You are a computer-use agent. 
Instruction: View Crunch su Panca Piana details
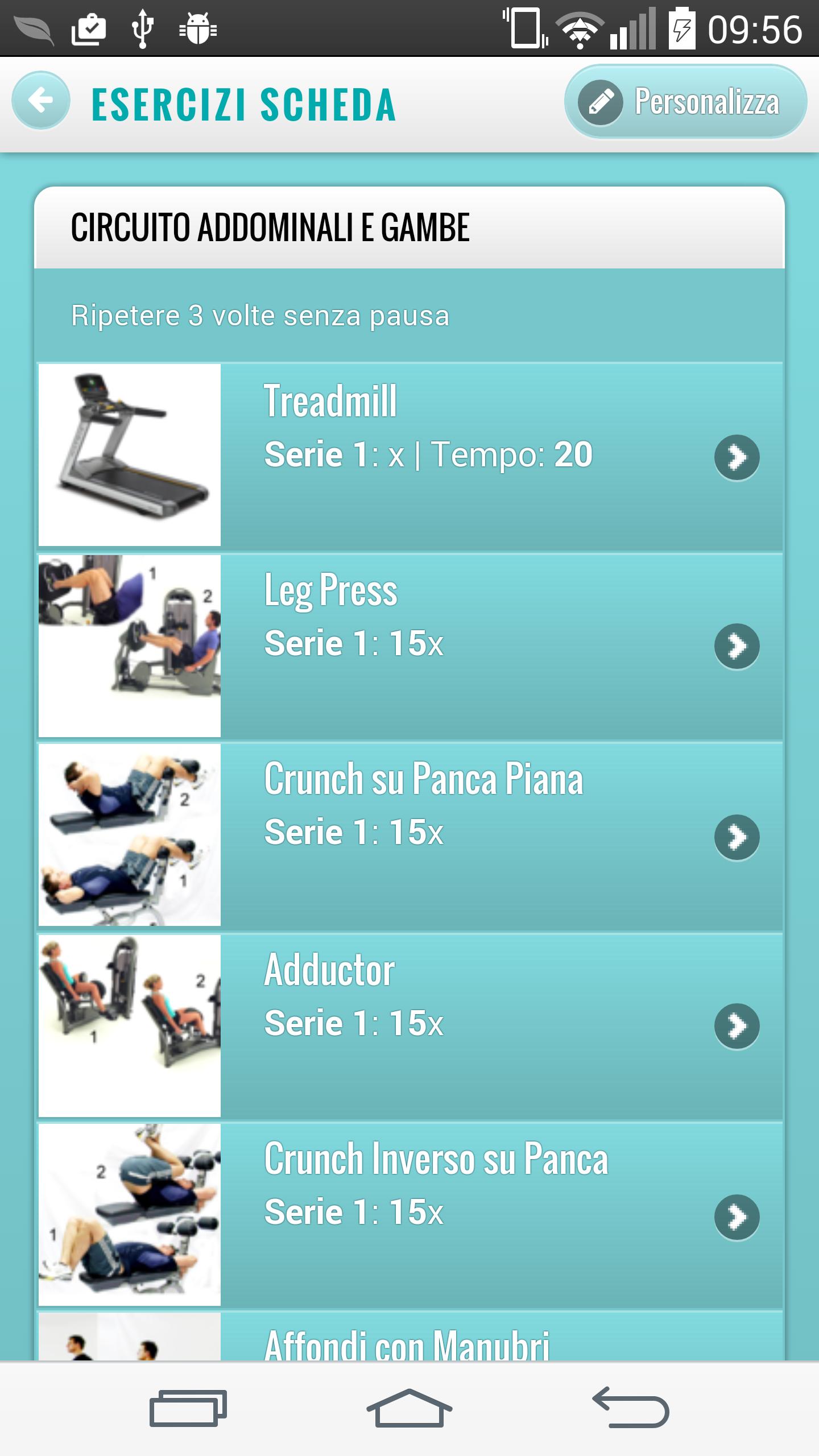pos(409,835)
